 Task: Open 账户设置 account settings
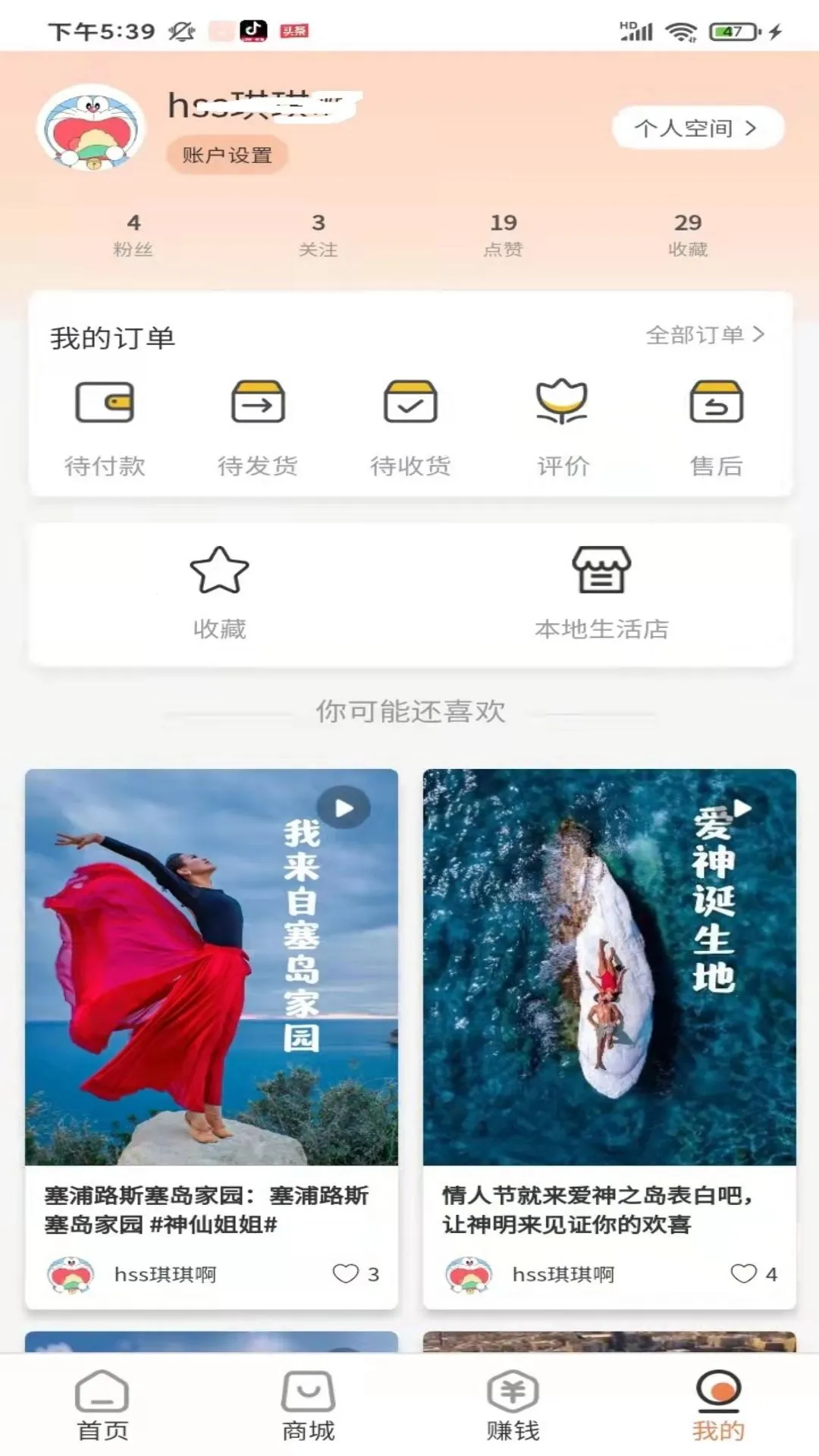tap(227, 155)
